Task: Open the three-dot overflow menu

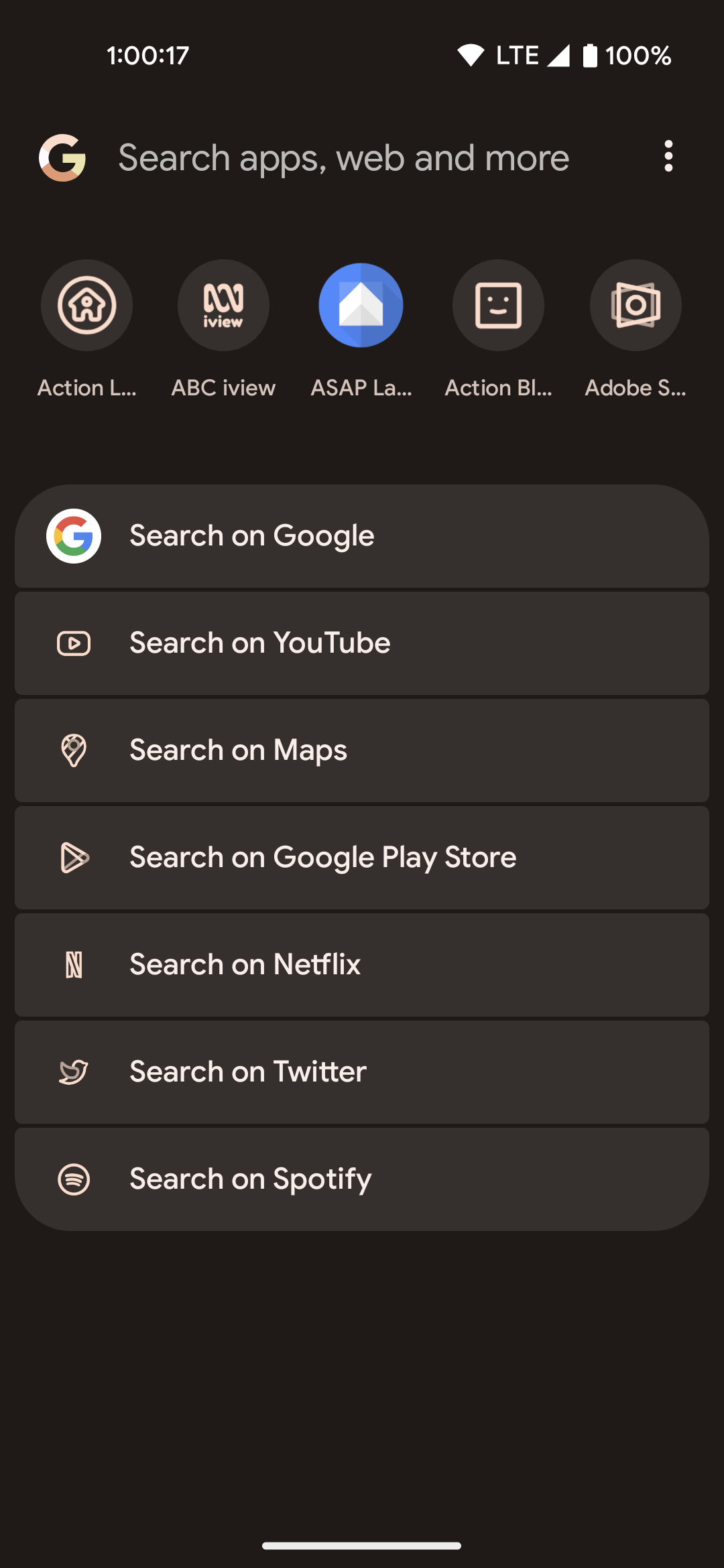Action: point(668,157)
